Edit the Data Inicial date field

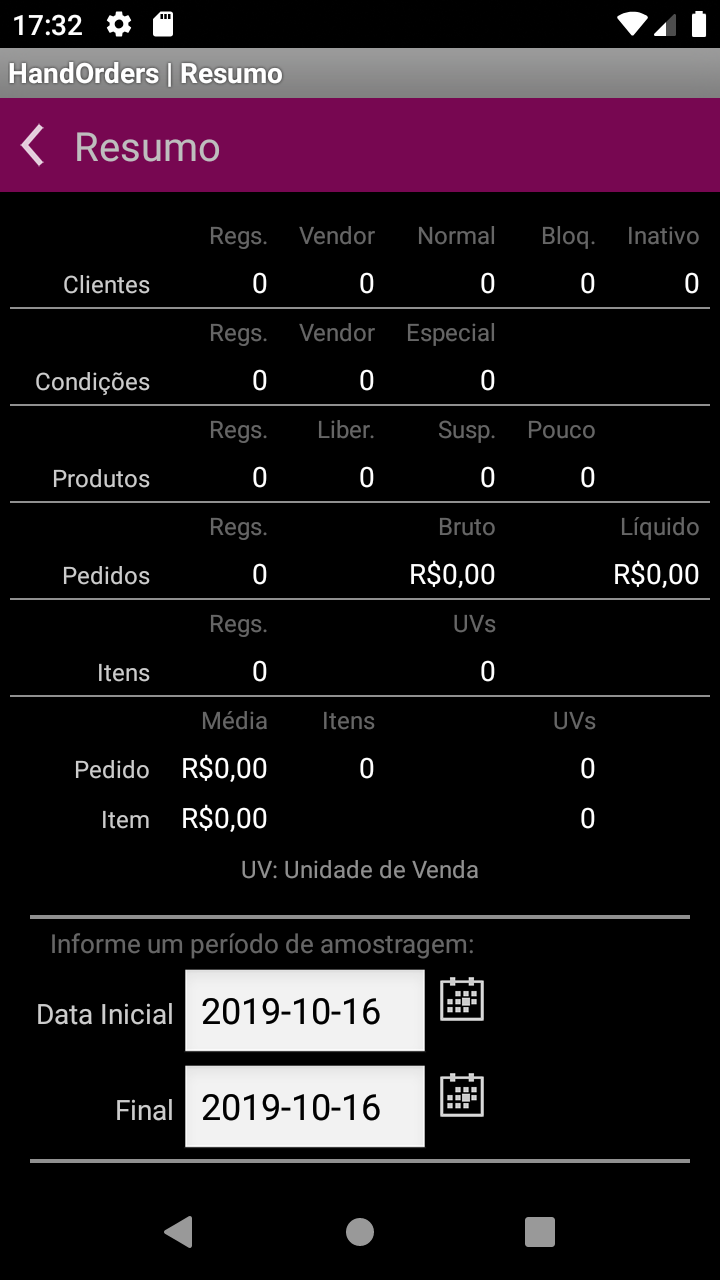(305, 1010)
